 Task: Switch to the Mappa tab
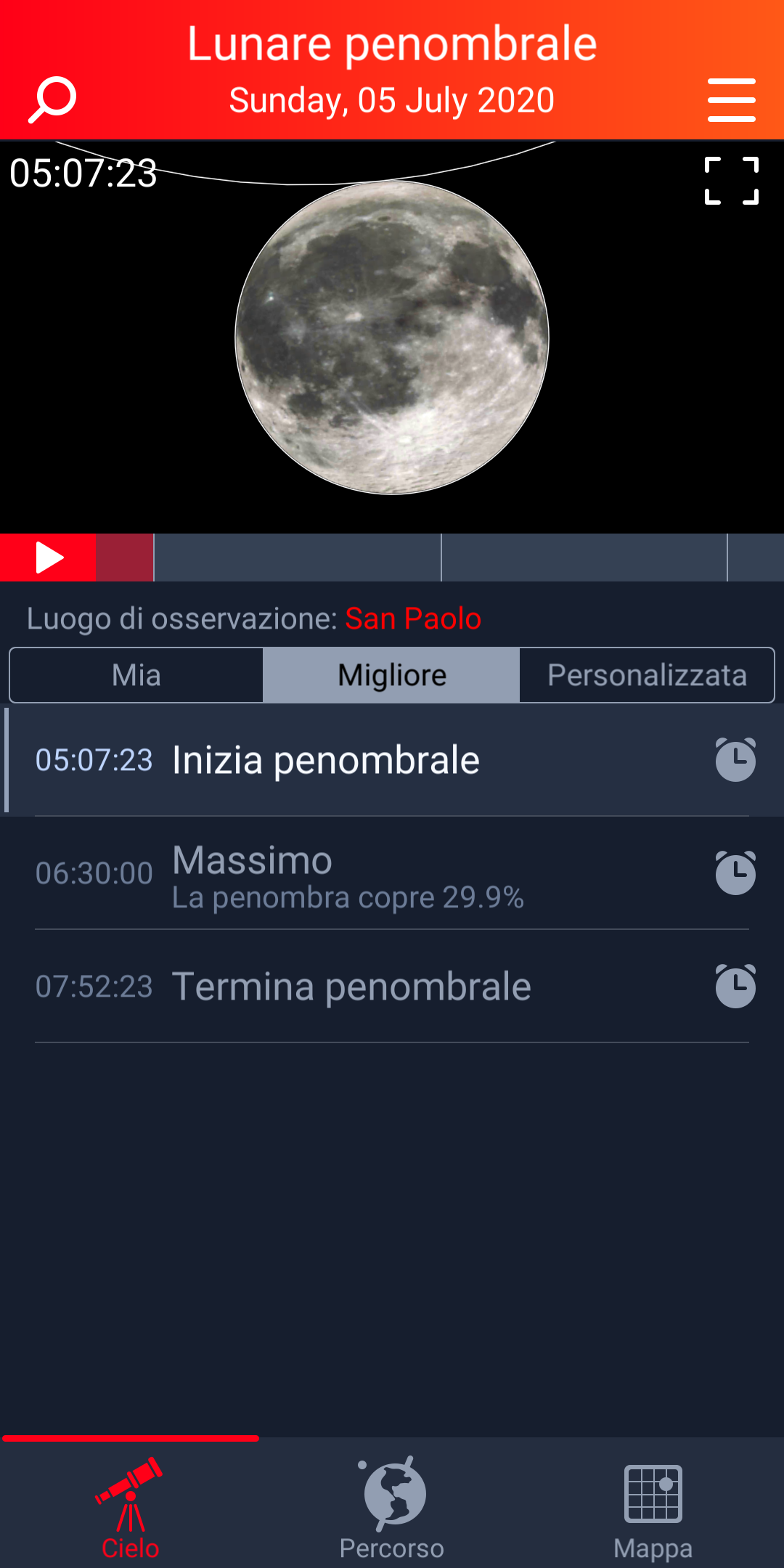click(653, 1508)
